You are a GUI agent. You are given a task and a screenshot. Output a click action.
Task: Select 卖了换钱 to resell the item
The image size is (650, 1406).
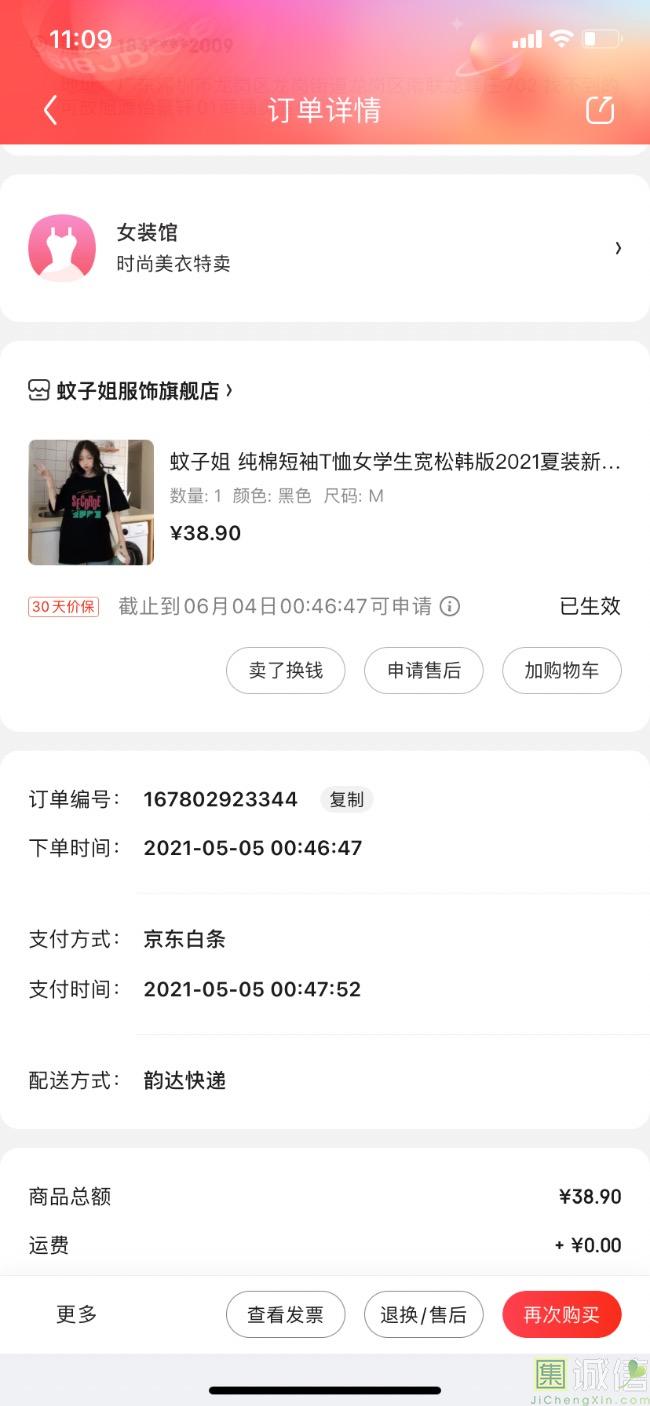tap(285, 670)
